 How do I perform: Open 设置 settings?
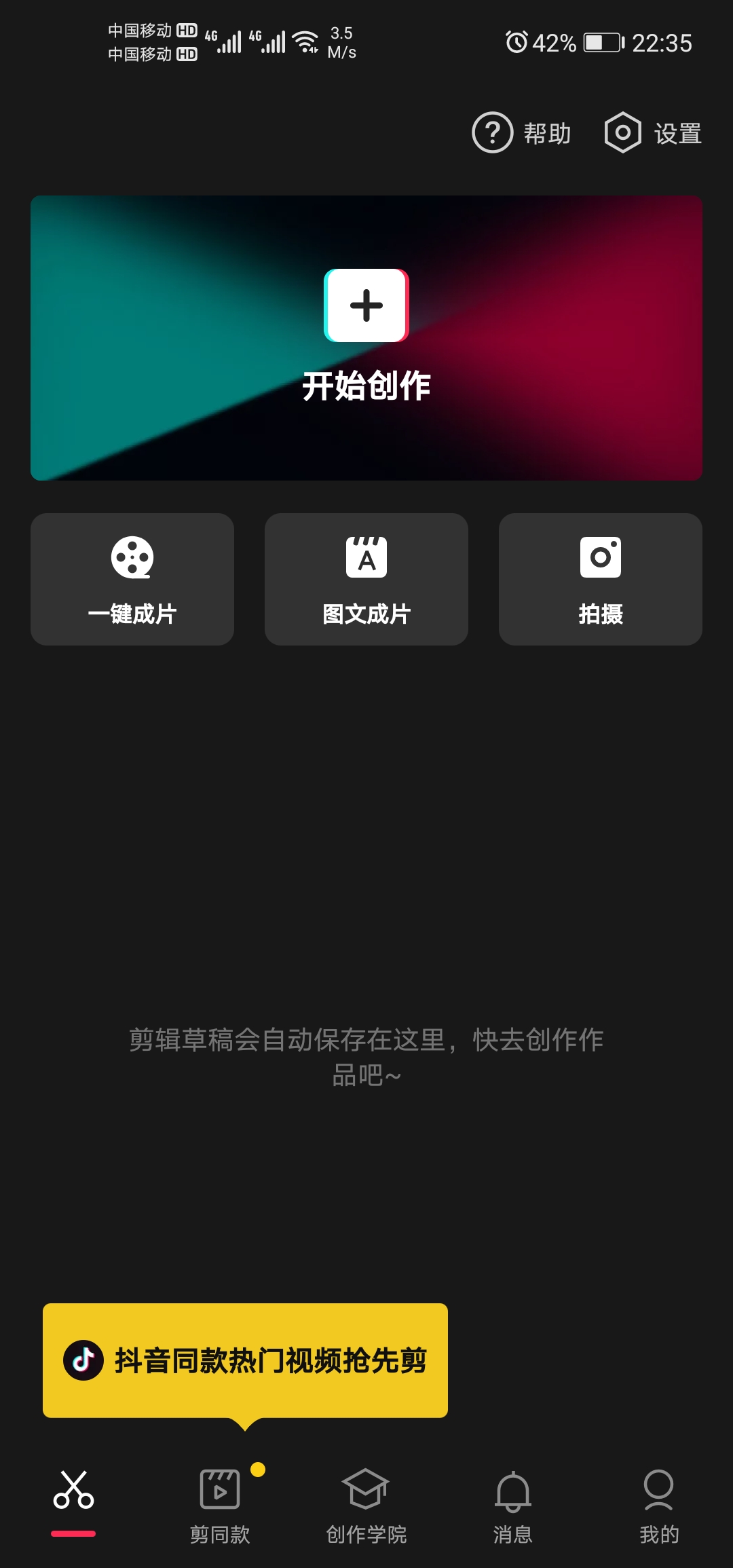[x=653, y=132]
